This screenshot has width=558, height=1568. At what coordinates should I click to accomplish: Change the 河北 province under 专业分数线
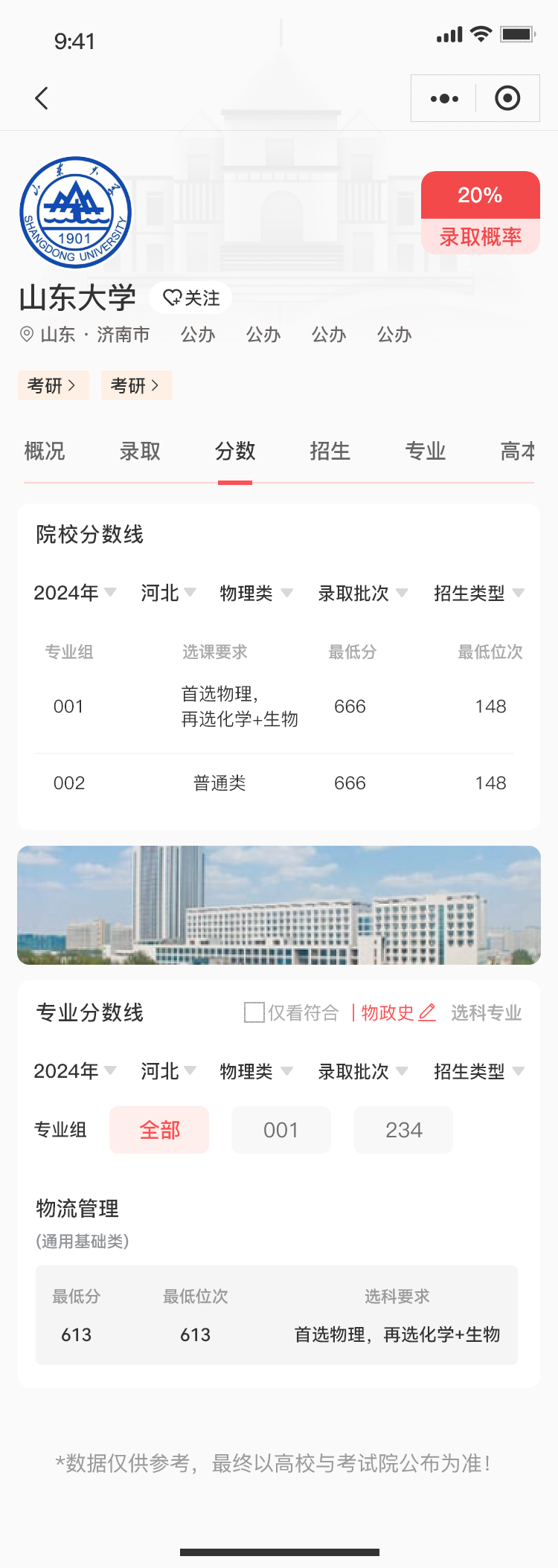(168, 1071)
